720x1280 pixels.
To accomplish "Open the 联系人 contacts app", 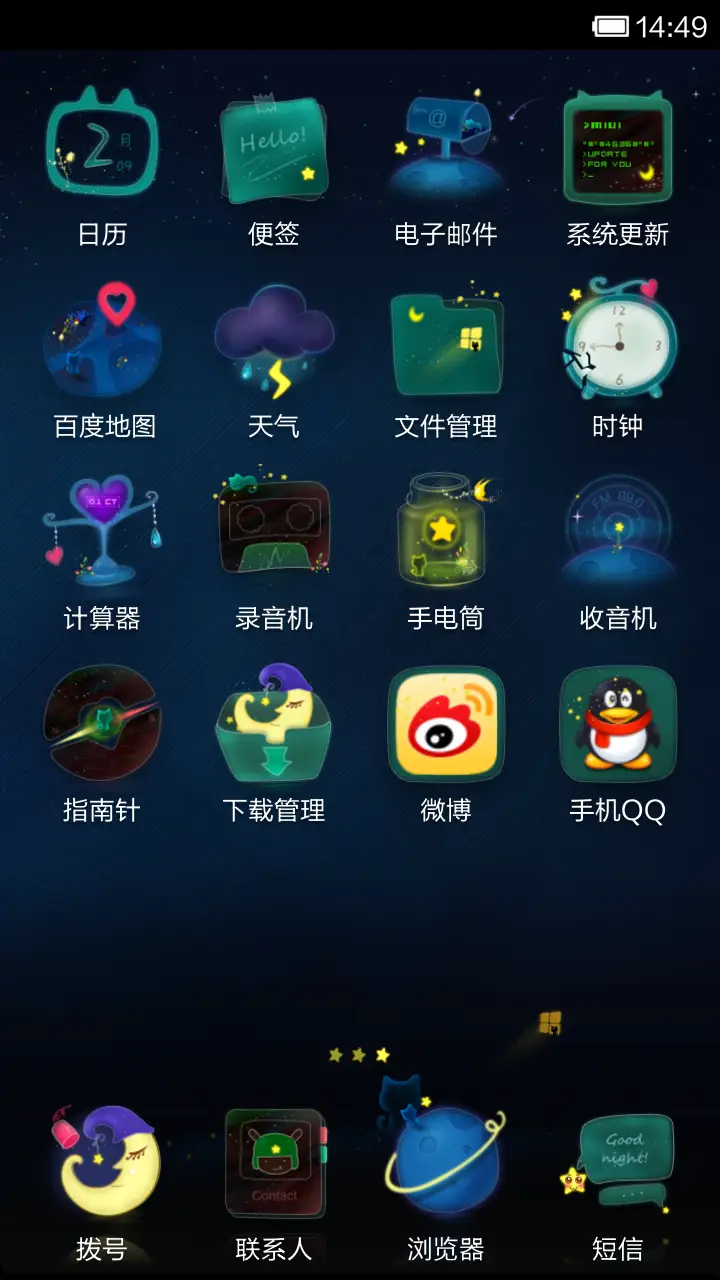I will (x=274, y=1160).
